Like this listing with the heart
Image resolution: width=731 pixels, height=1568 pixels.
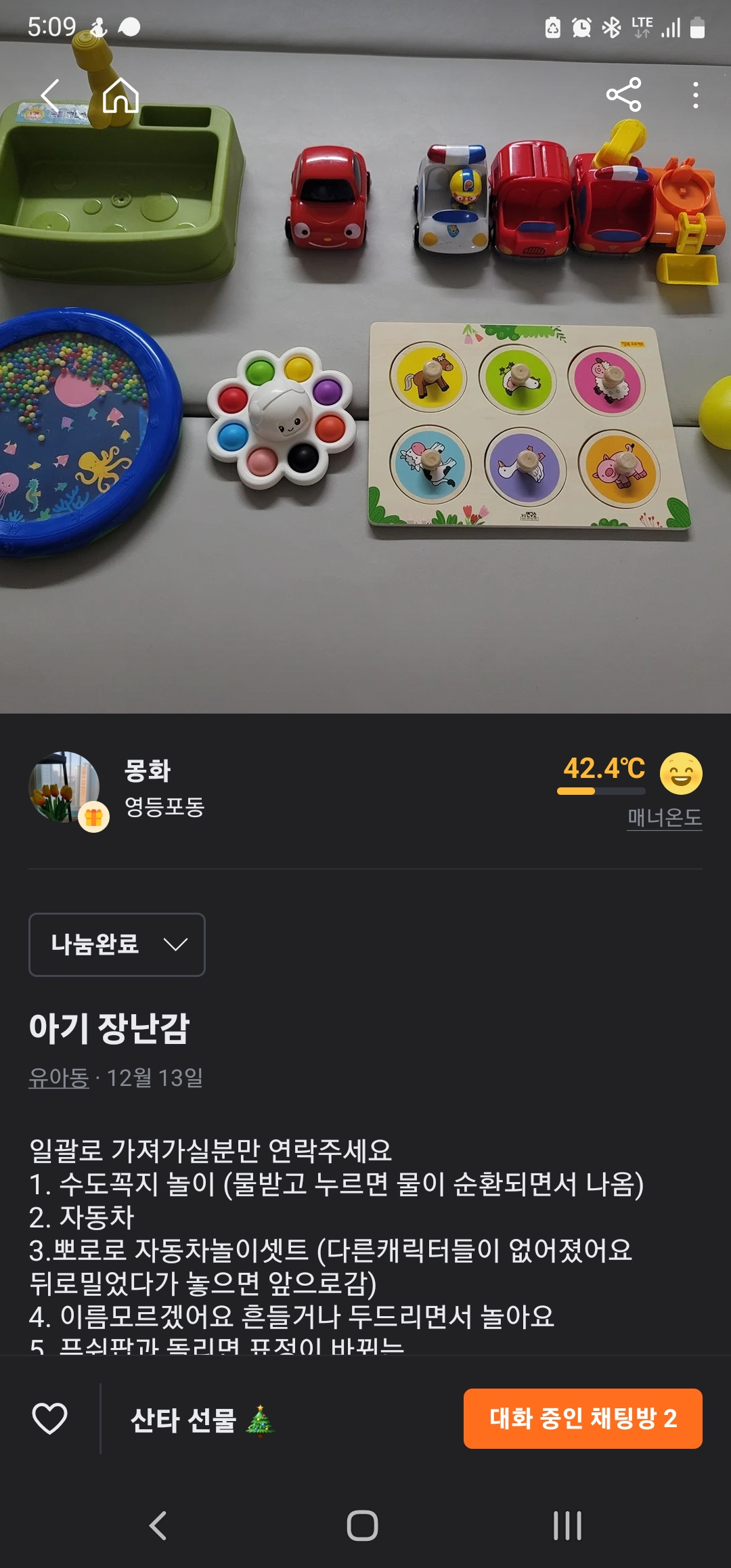click(50, 1418)
